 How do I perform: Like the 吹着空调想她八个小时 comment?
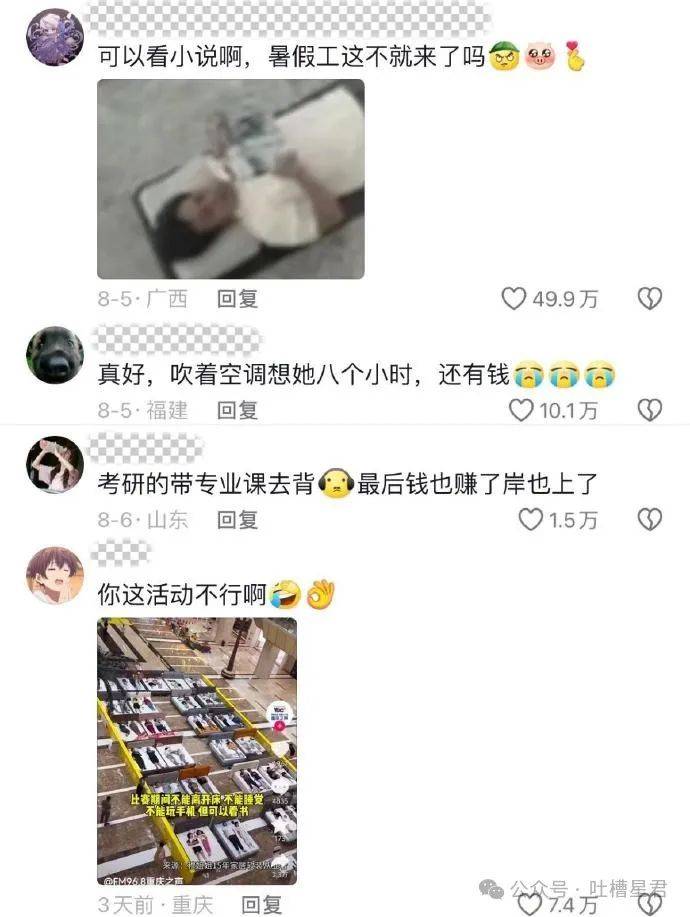click(522, 409)
